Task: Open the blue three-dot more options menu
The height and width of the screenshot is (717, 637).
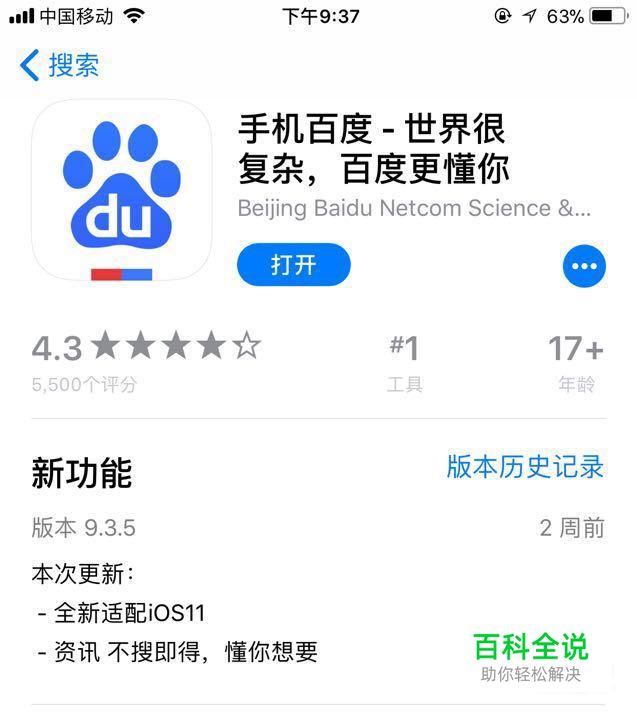Action: tap(584, 266)
